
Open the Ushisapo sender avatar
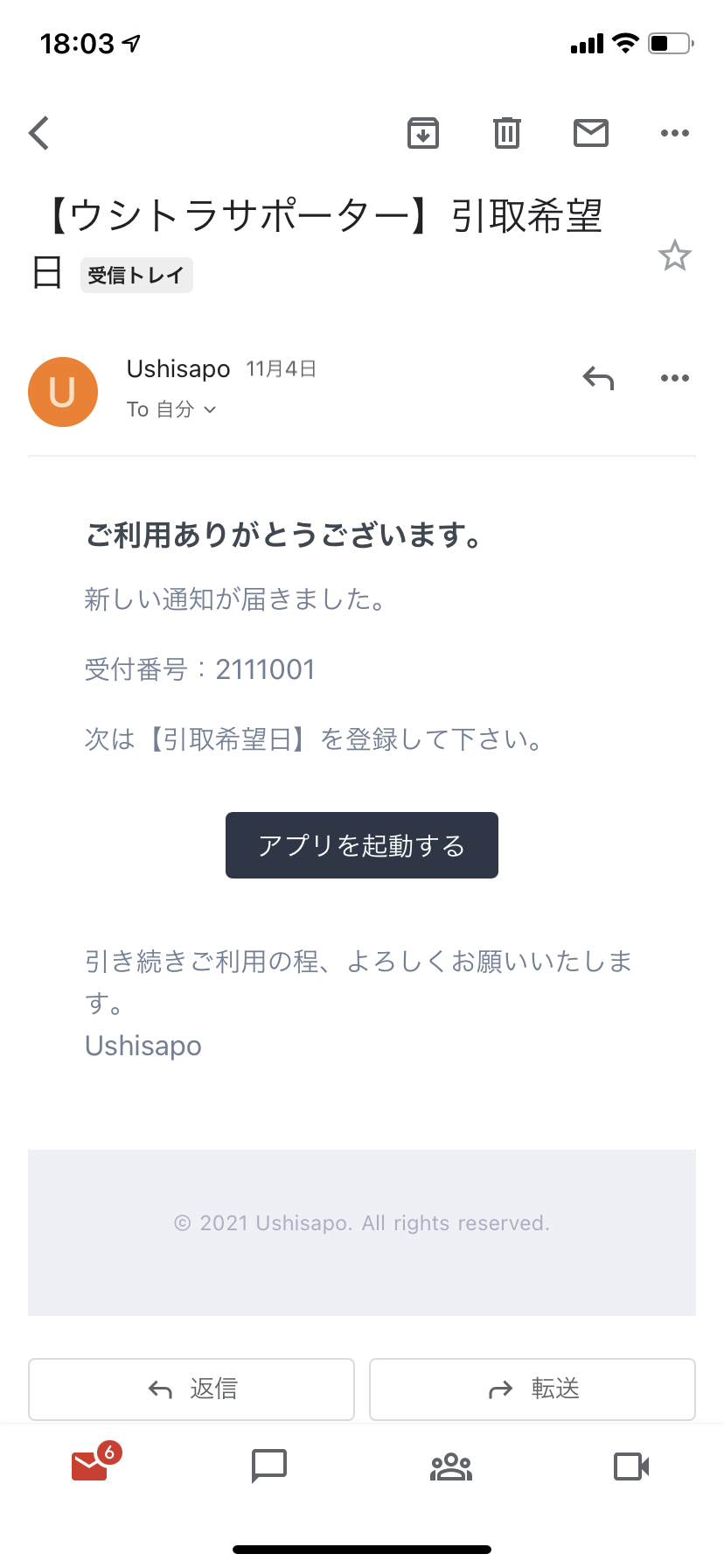(63, 392)
